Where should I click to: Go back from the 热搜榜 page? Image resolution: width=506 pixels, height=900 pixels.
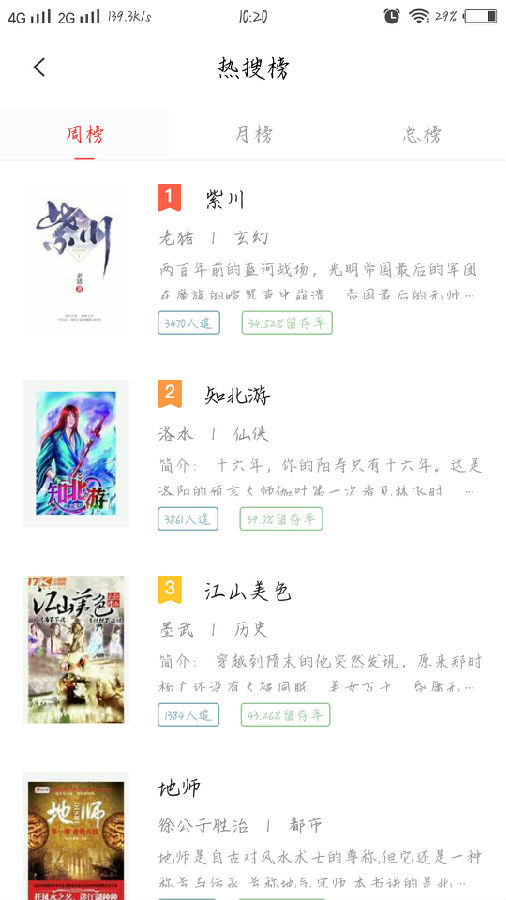(39, 68)
